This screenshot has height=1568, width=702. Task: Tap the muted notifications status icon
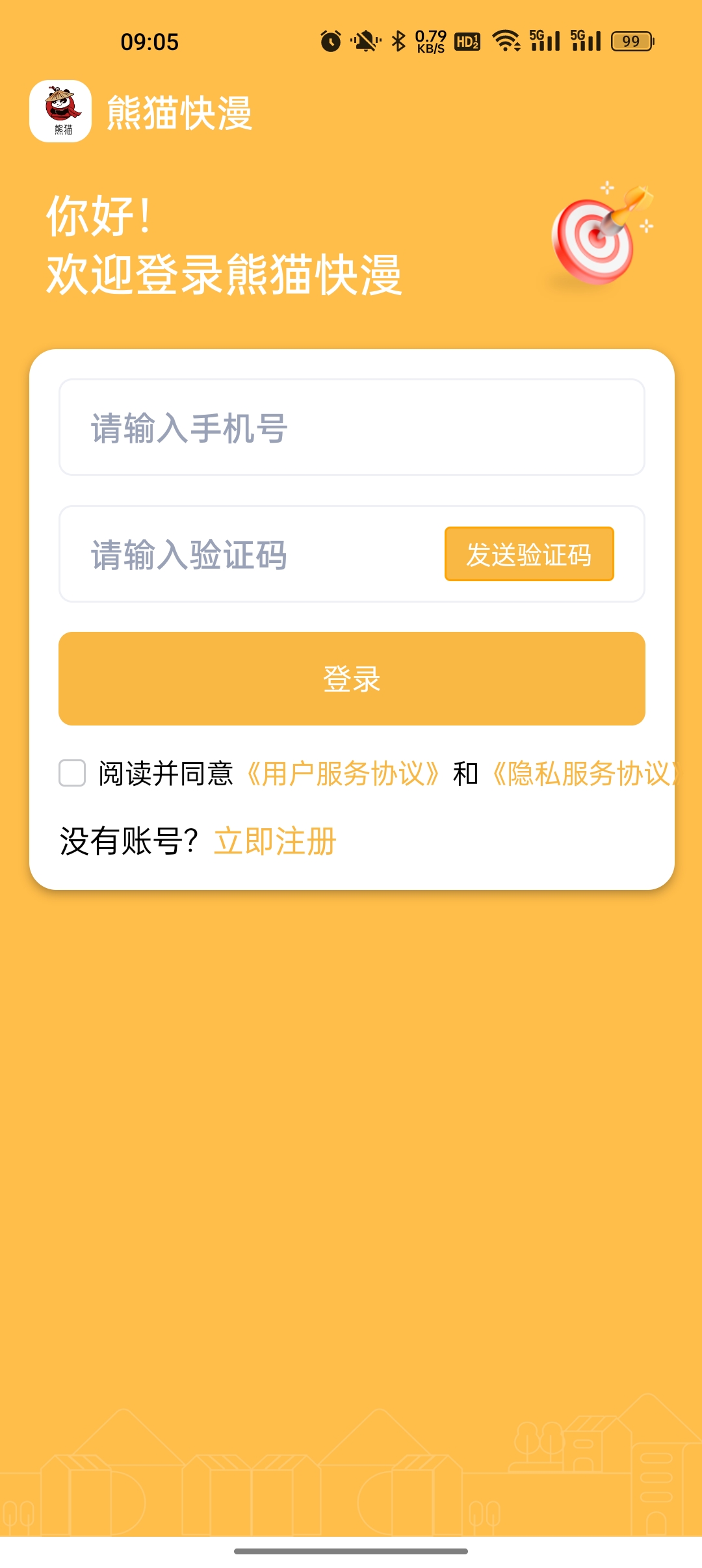click(x=364, y=40)
